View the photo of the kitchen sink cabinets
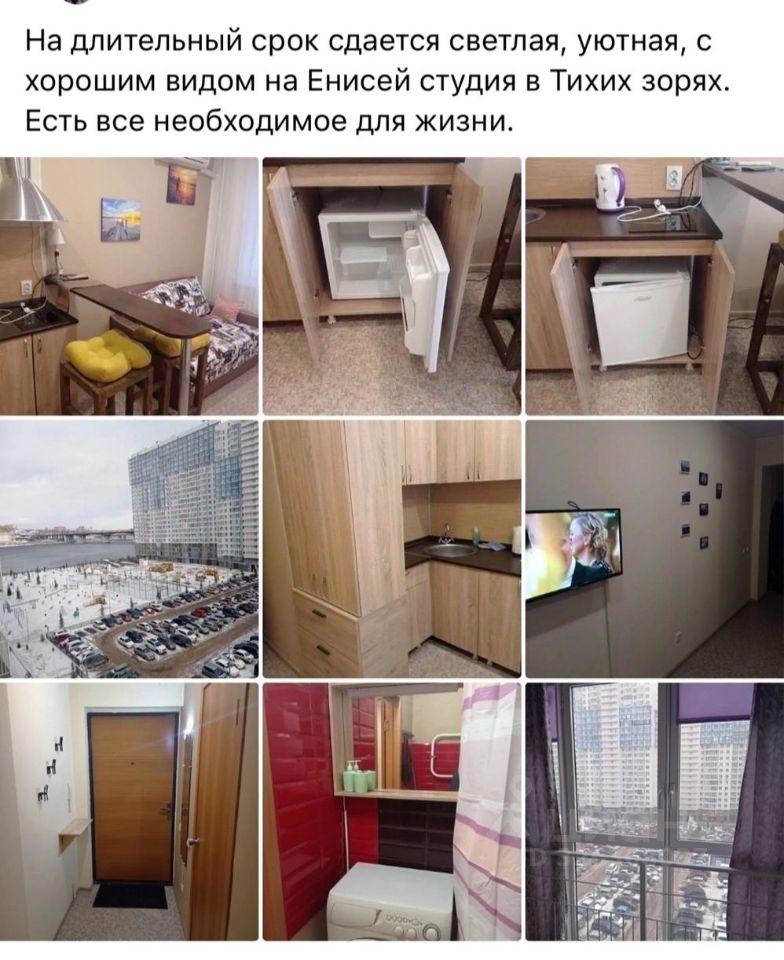The height and width of the screenshot is (960, 784). [392, 549]
